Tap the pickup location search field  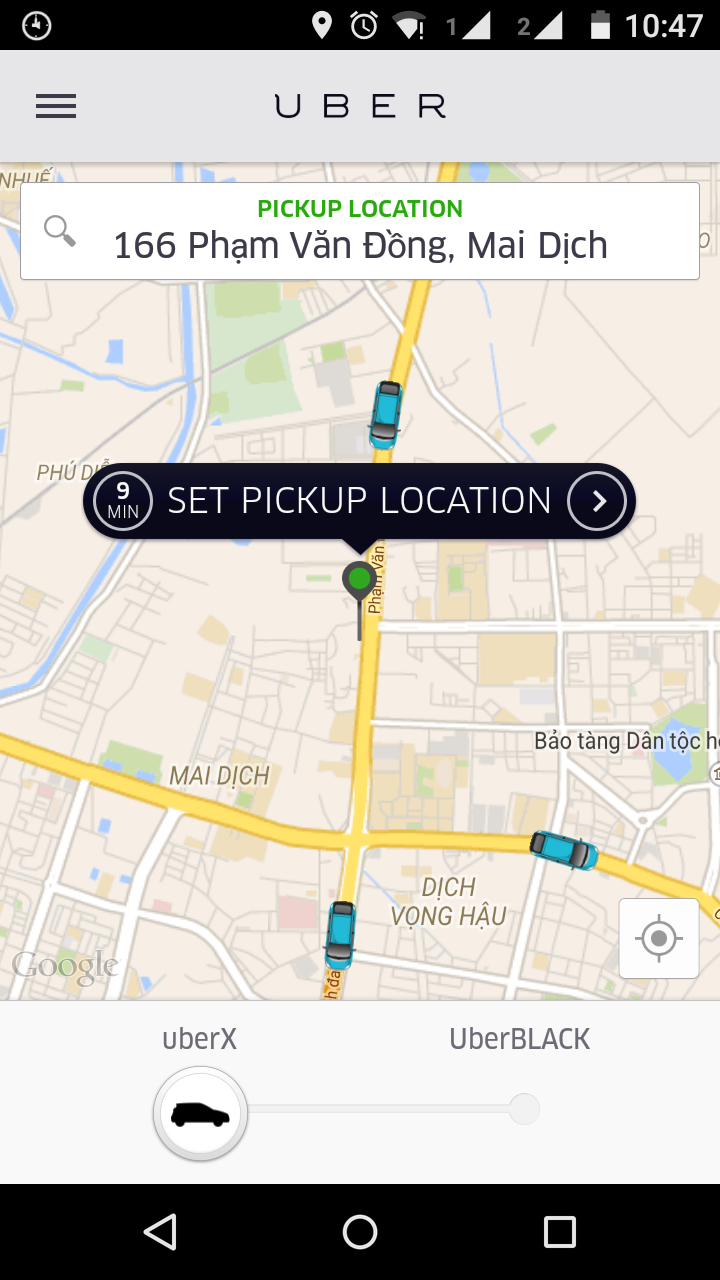[x=360, y=231]
